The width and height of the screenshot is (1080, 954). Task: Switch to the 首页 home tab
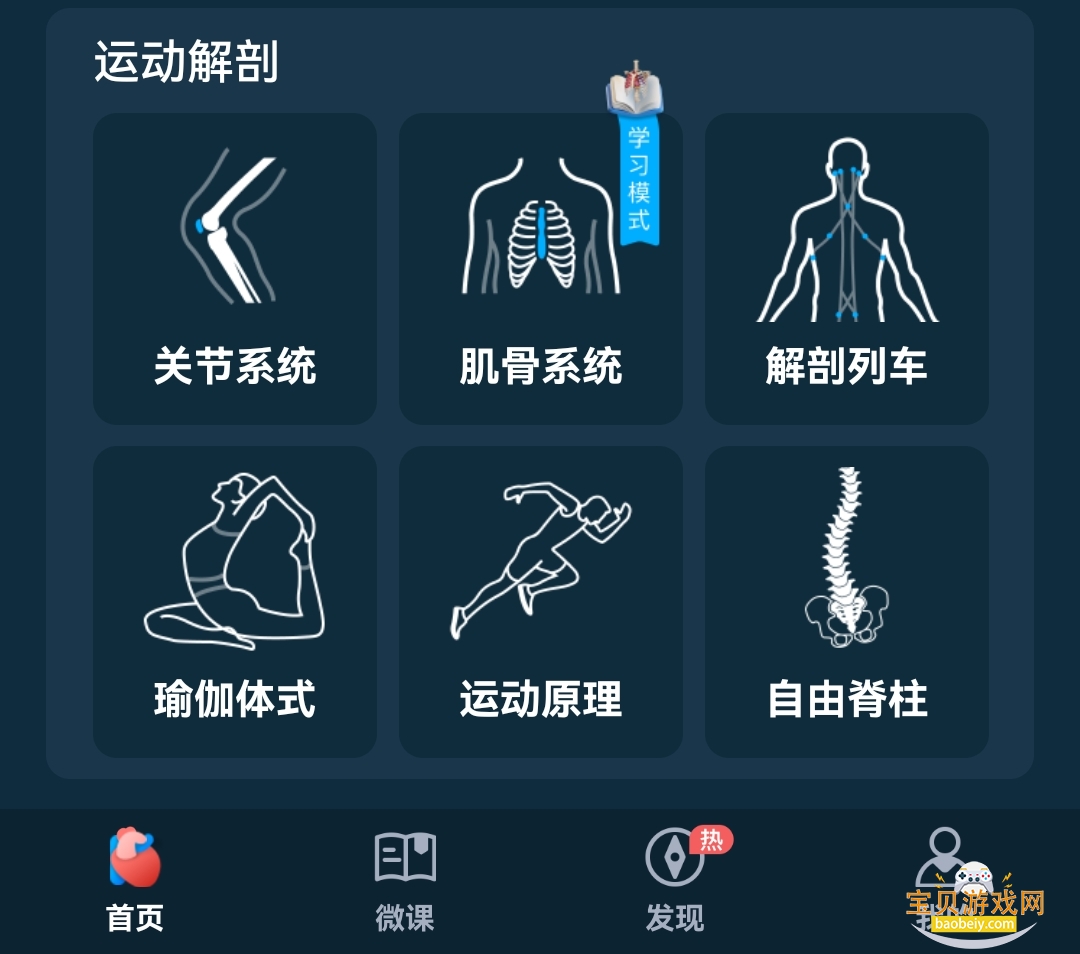point(135,880)
